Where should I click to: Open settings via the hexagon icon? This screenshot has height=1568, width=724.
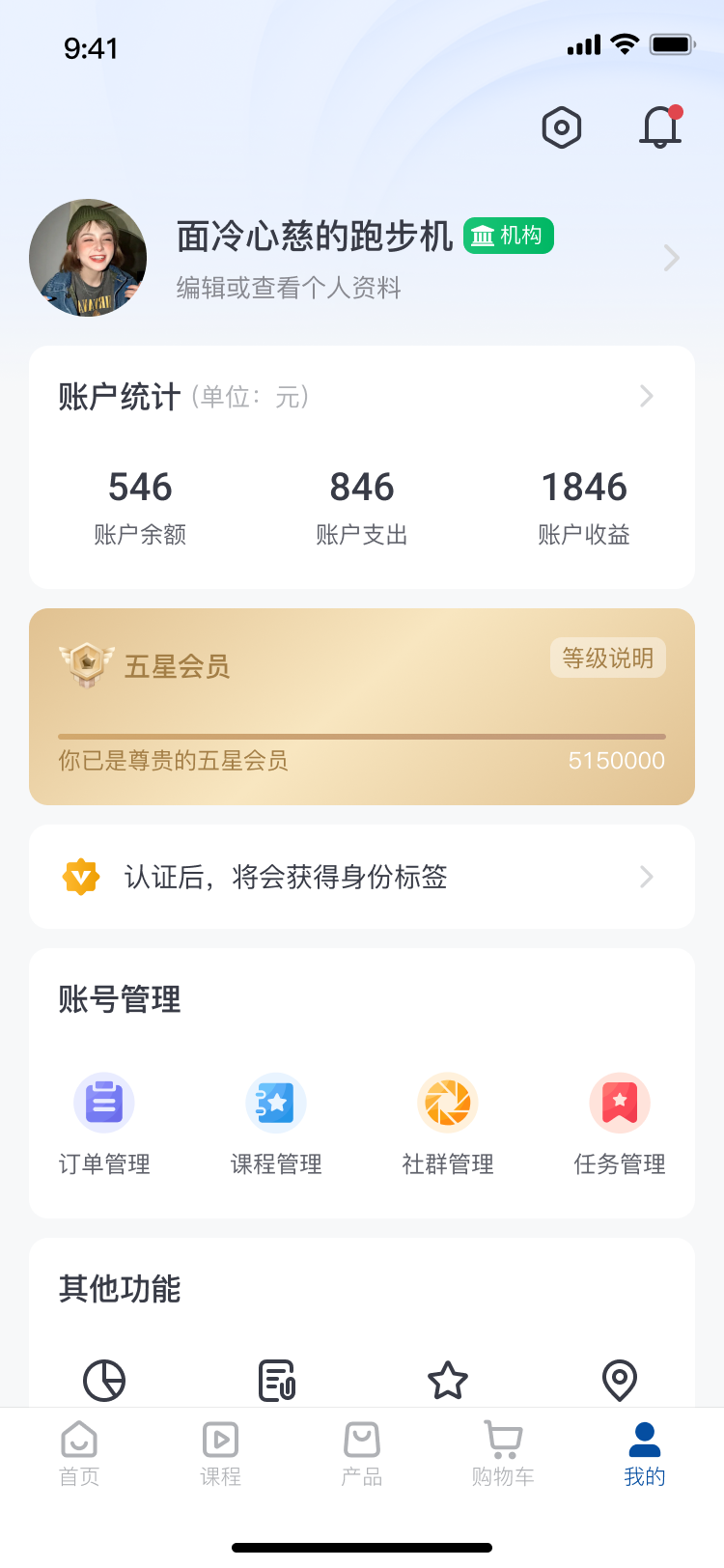[562, 127]
